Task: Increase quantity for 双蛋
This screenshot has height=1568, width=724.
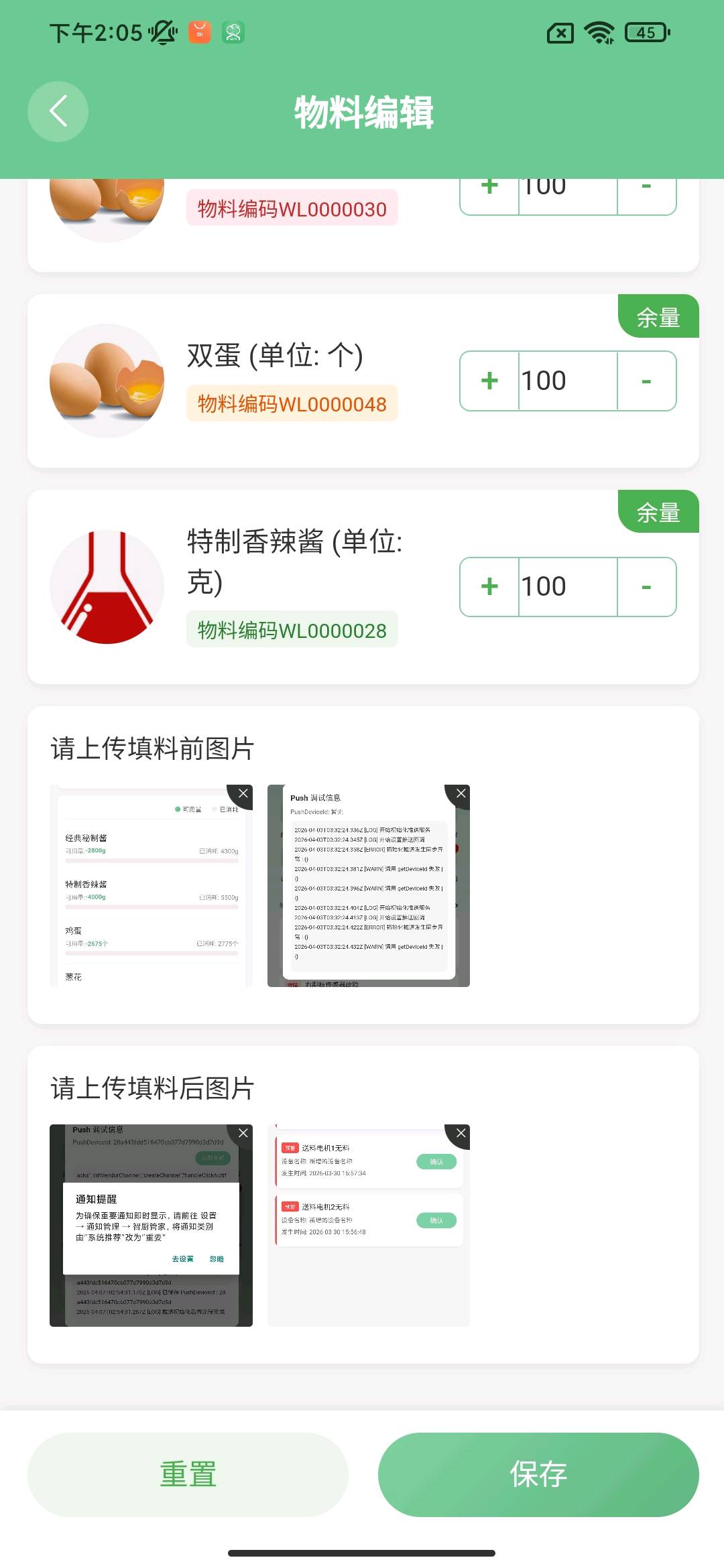Action: point(489,381)
